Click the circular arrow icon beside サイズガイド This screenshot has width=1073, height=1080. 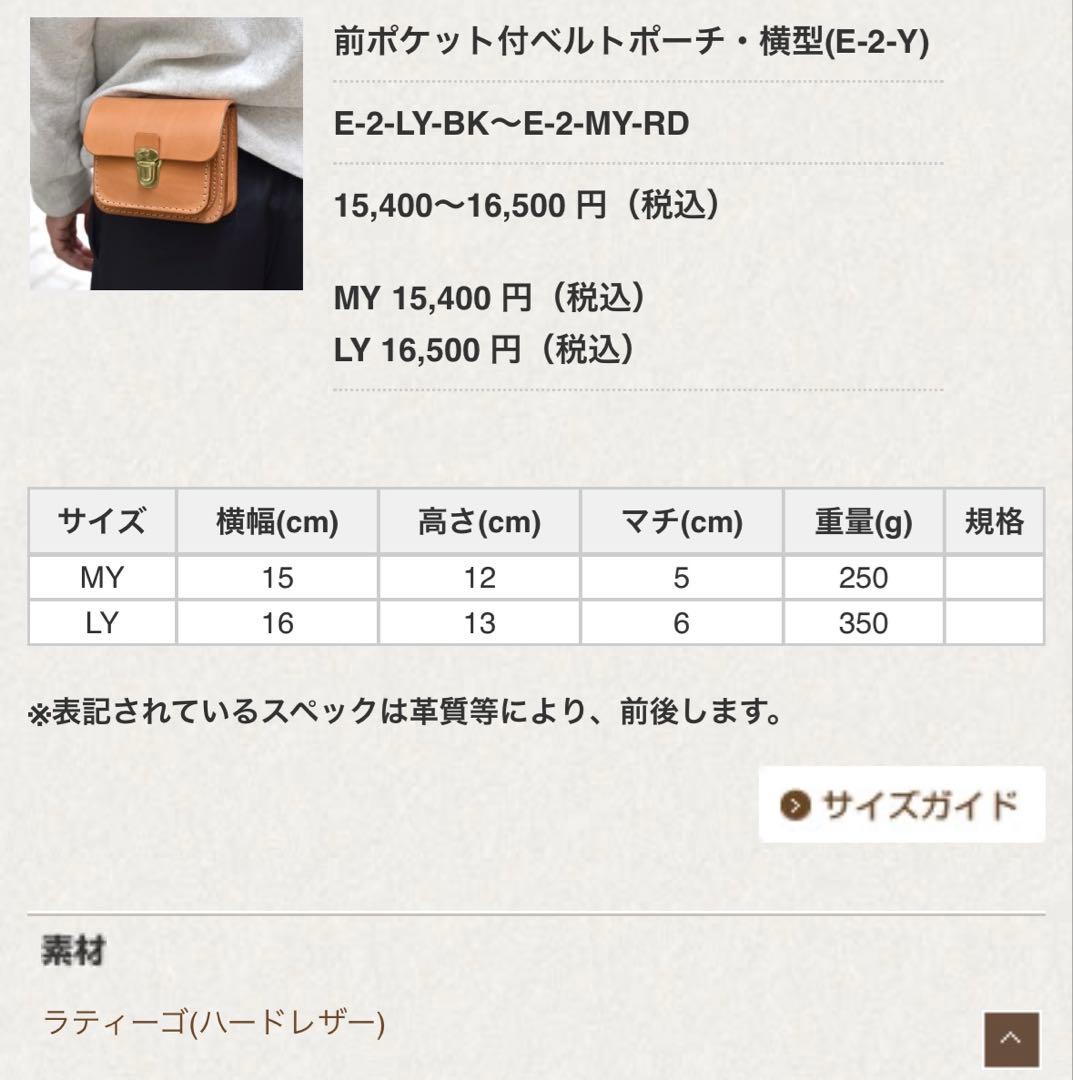[795, 805]
